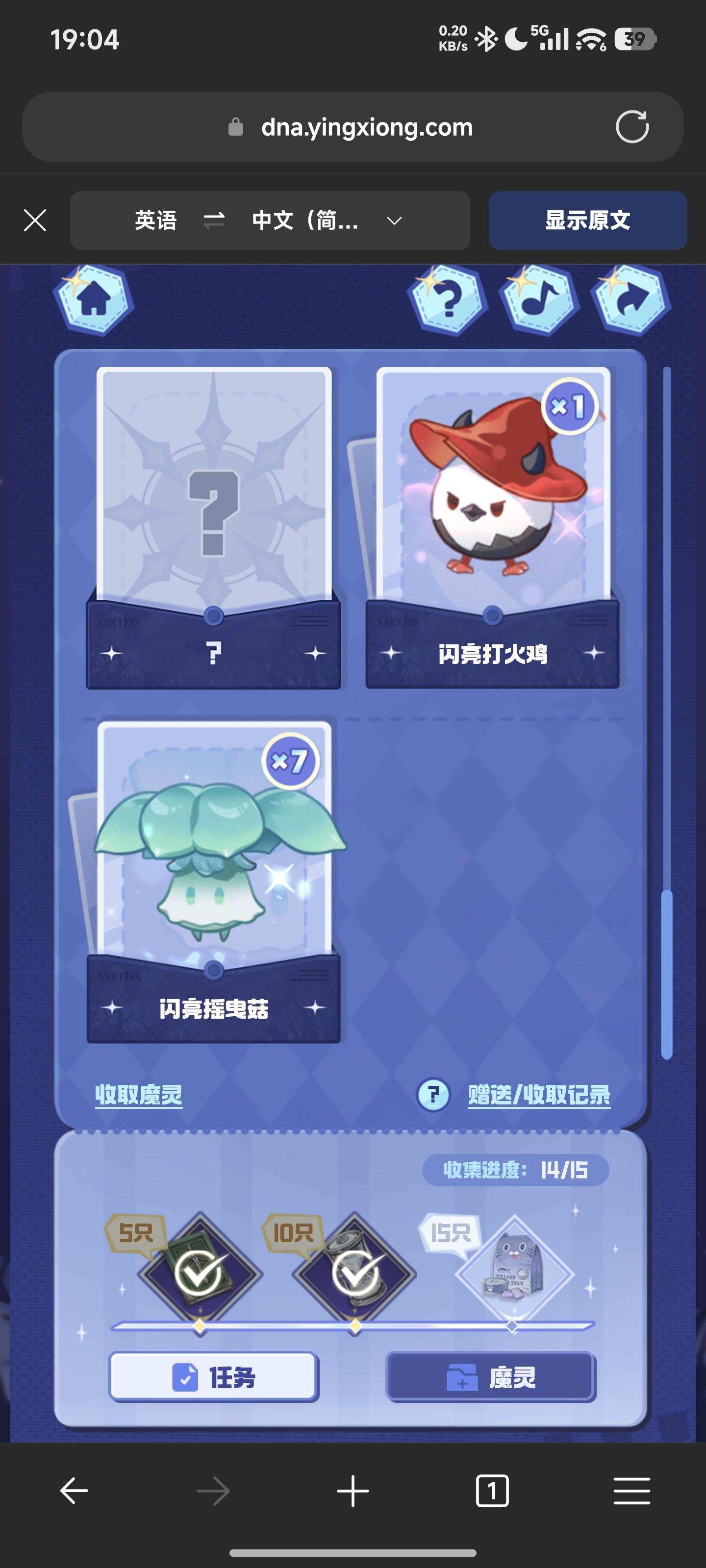The width and height of the screenshot is (706, 1568).
Task: View 赠送/收取记录 history
Action: coord(539,1095)
